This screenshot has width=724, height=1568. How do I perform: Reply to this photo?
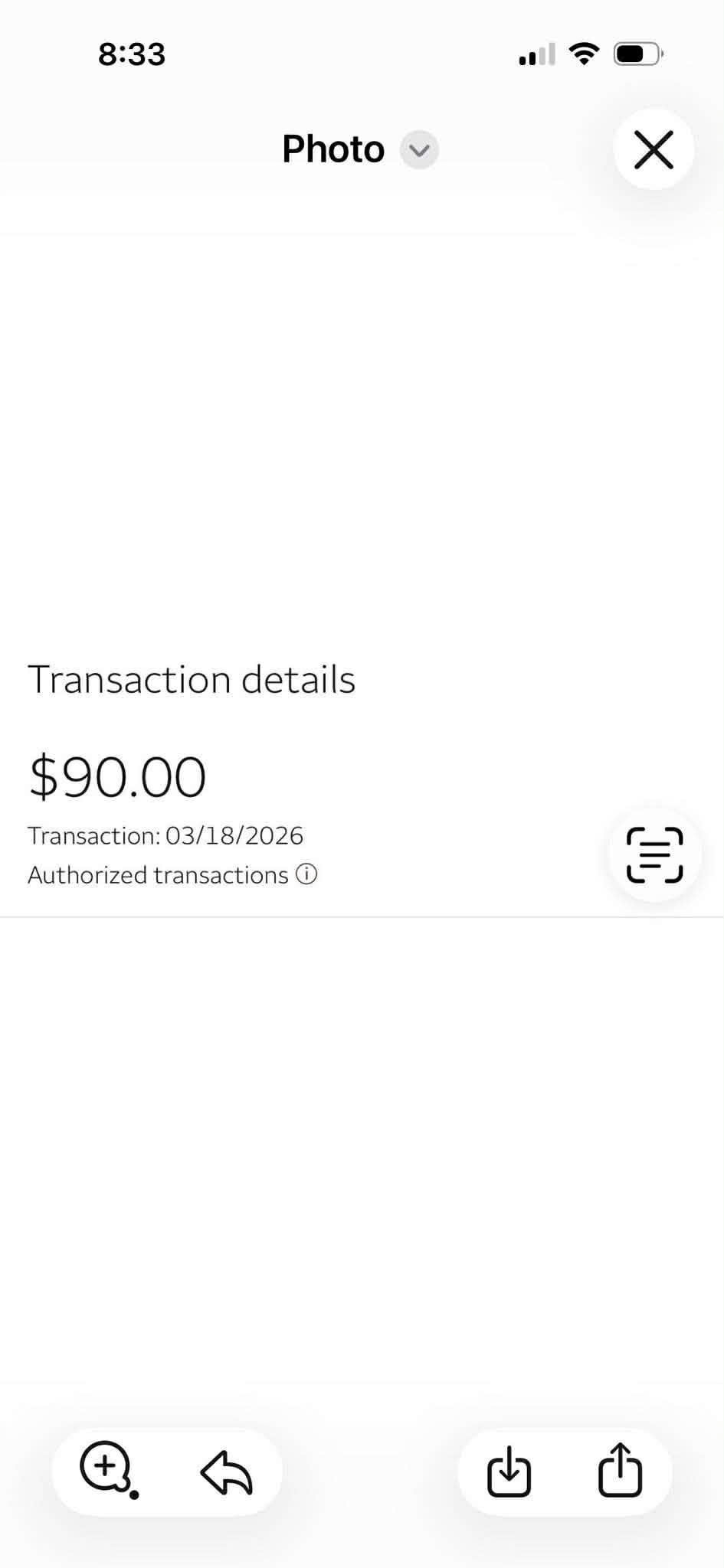coord(227,1472)
